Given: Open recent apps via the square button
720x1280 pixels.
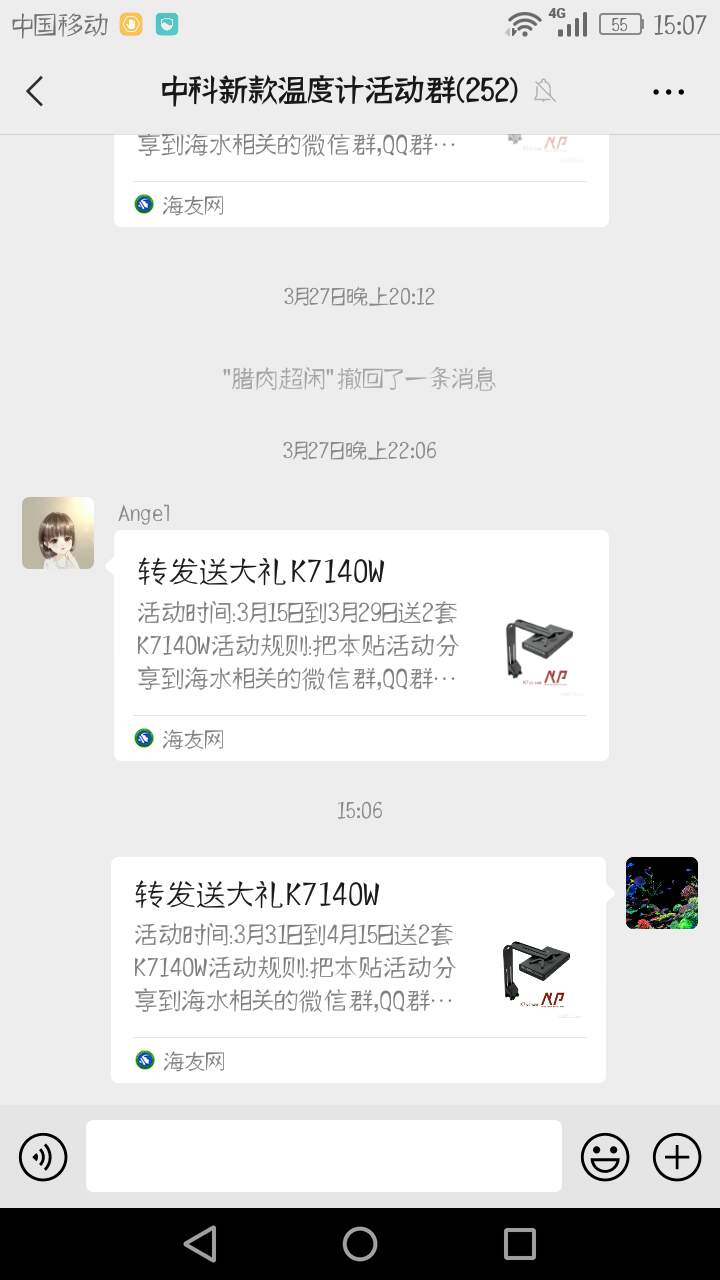Looking at the screenshot, I should (519, 1244).
